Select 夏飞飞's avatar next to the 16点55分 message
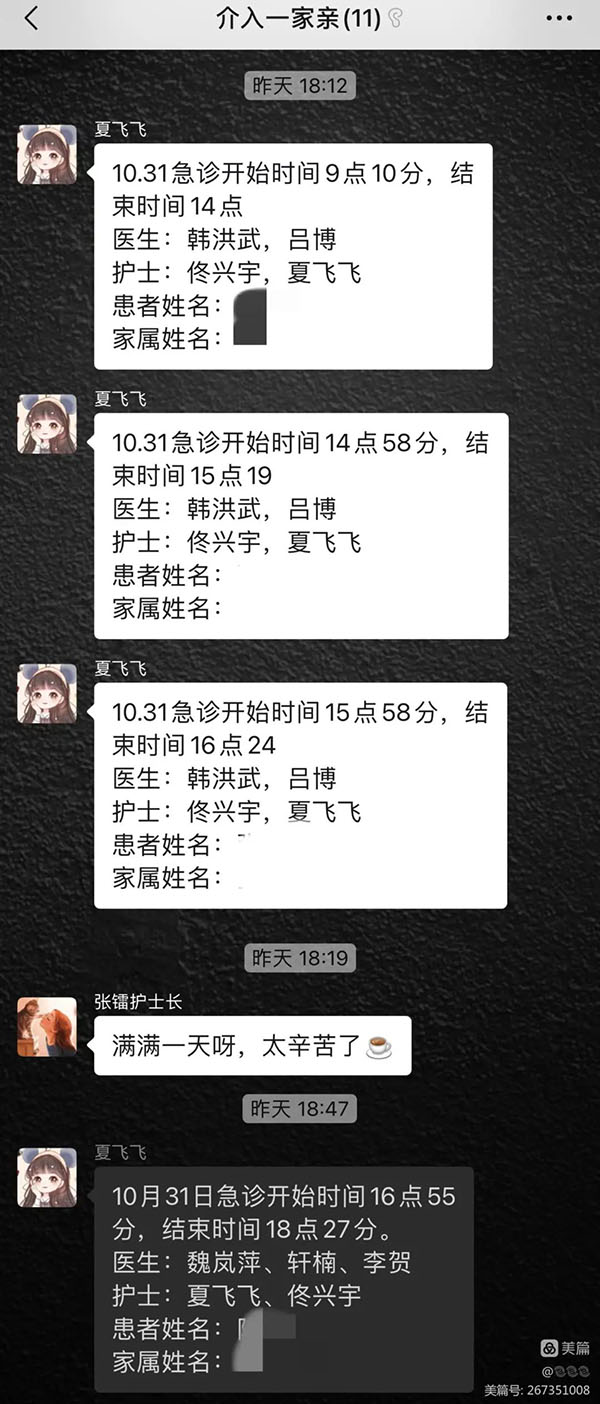Image resolution: width=600 pixels, height=1404 pixels. click(47, 1178)
